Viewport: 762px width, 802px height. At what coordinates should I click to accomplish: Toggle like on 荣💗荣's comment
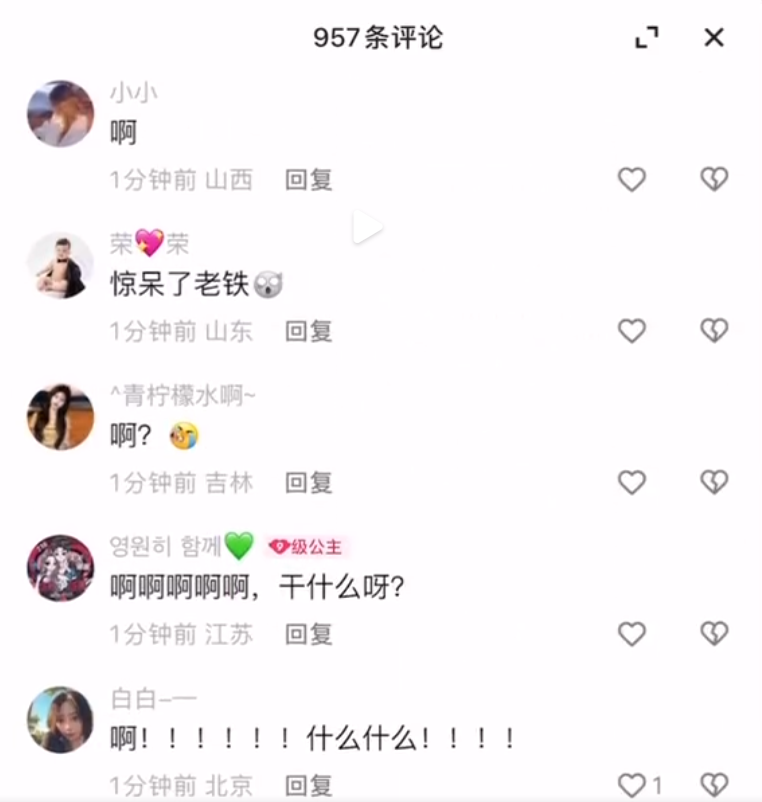pyautogui.click(x=631, y=331)
